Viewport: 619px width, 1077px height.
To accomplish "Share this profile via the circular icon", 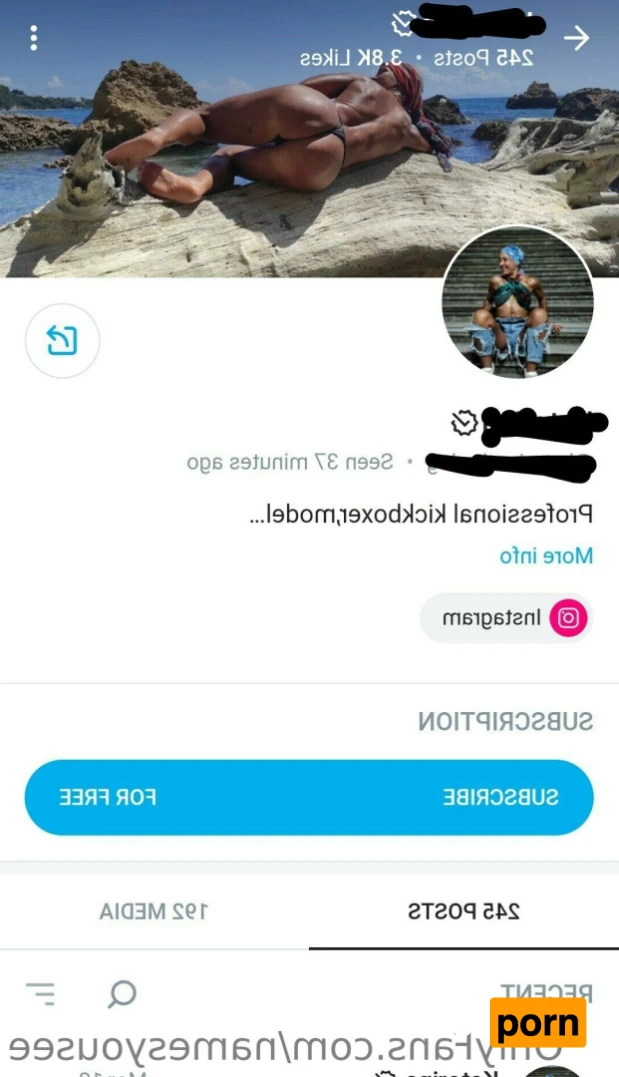I will [62, 341].
